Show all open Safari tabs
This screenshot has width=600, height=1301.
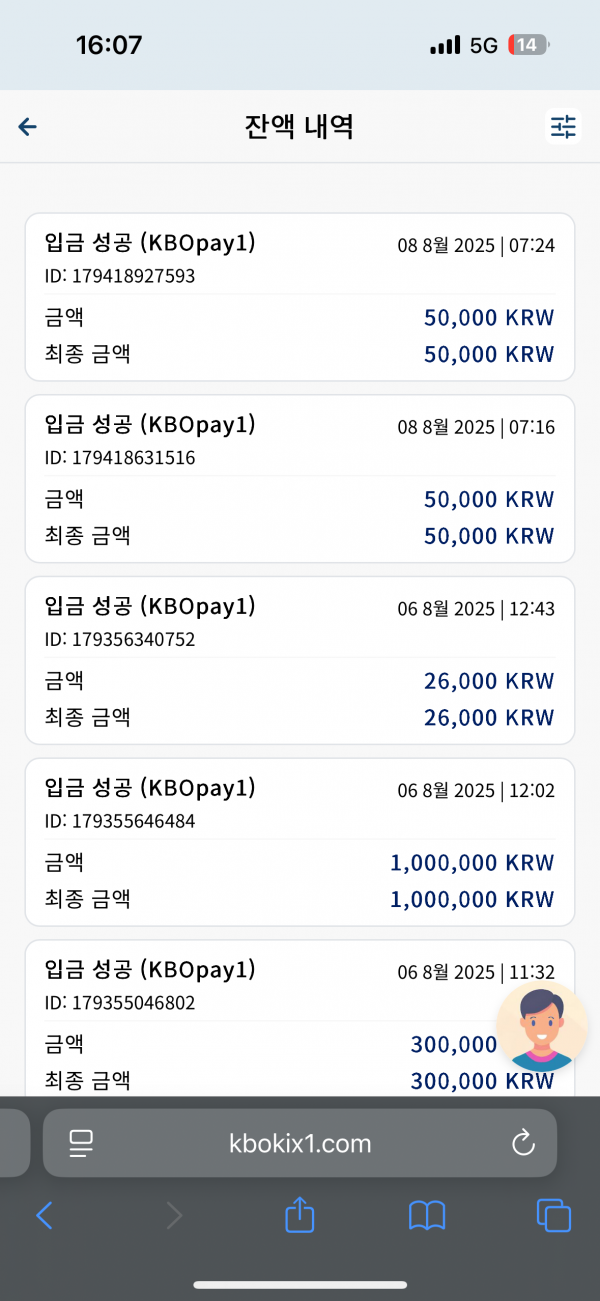[x=554, y=1215]
